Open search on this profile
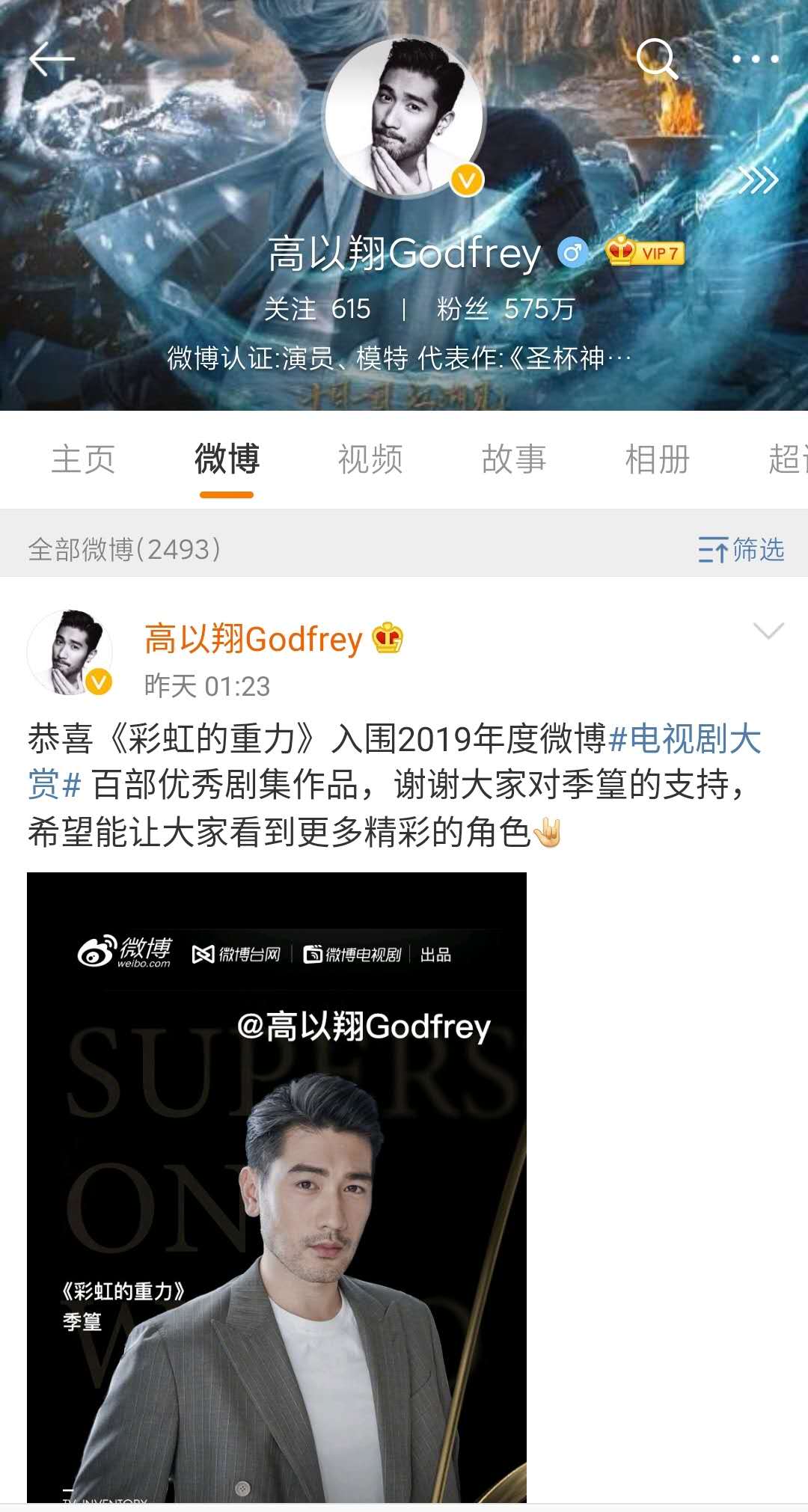 (x=656, y=59)
